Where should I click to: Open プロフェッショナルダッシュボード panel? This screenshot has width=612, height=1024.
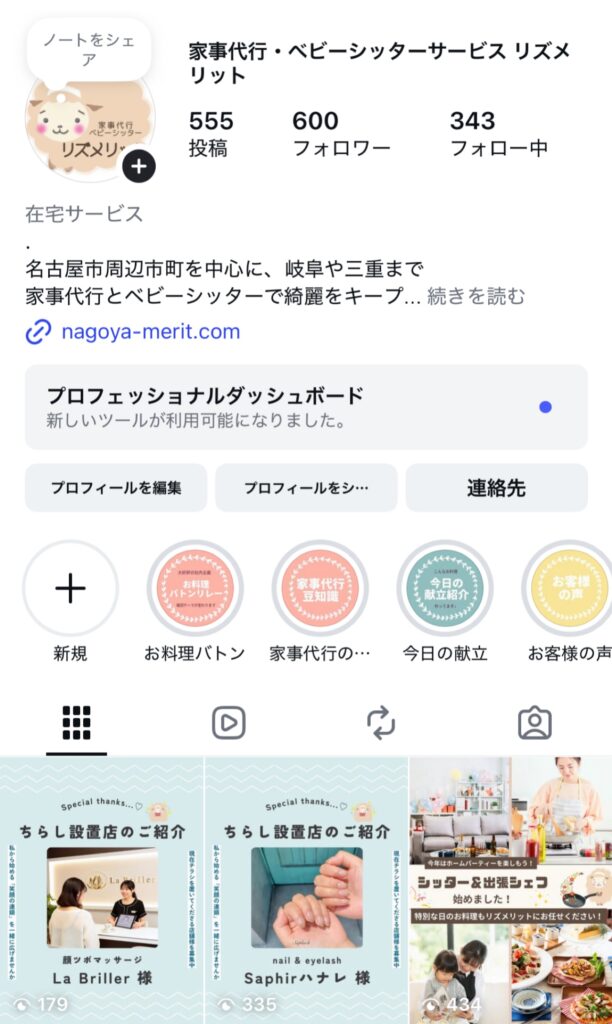pyautogui.click(x=306, y=407)
